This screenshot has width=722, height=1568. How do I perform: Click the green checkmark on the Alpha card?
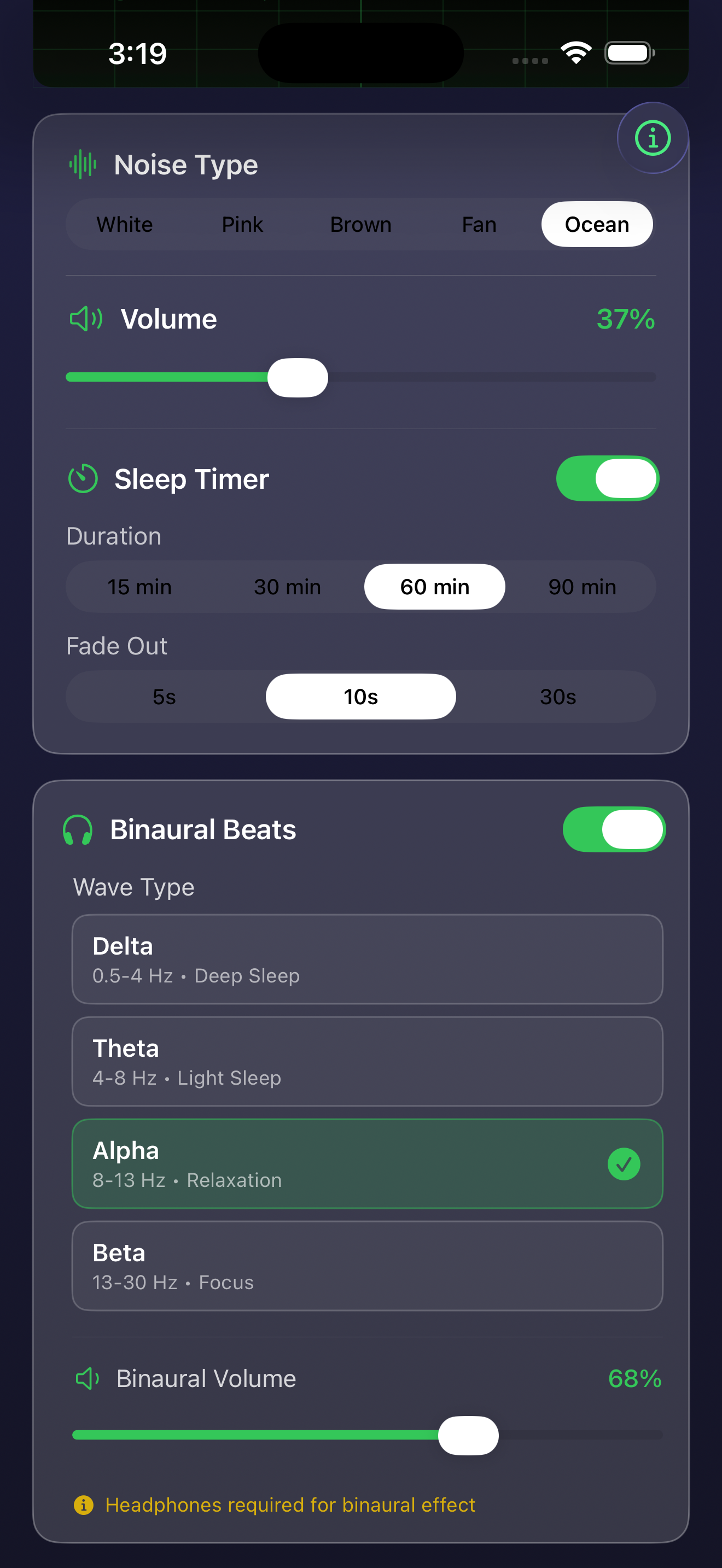click(x=624, y=1164)
